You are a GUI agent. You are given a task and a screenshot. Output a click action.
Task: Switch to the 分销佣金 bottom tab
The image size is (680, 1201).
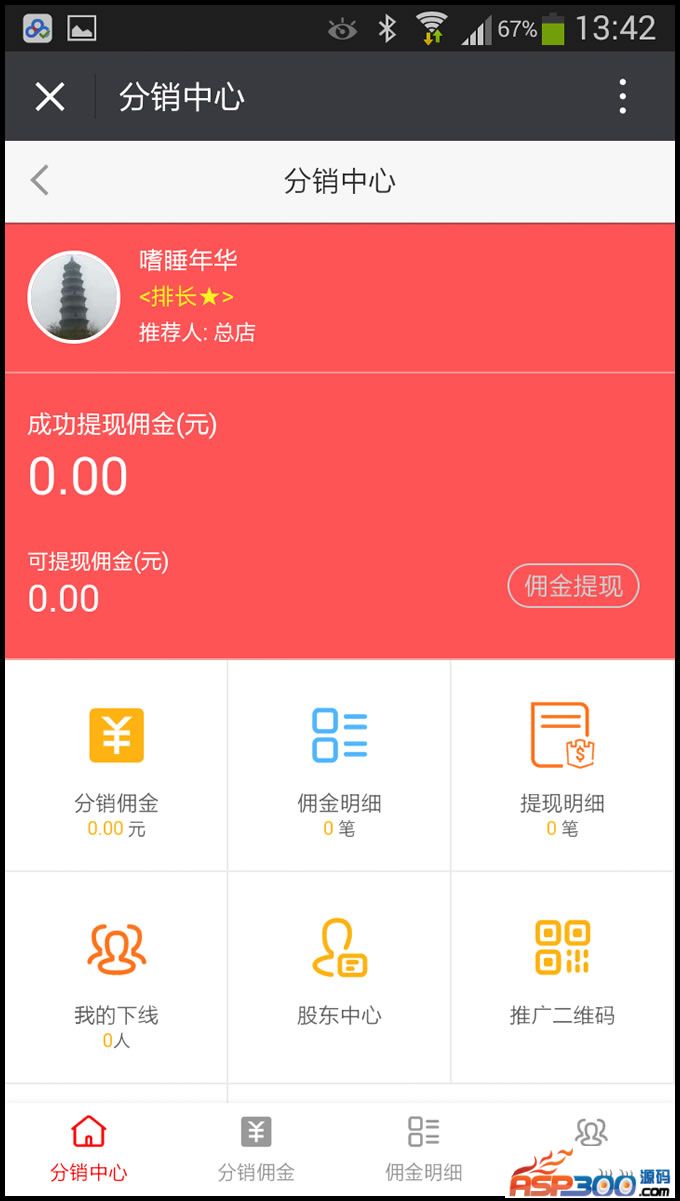(256, 1148)
